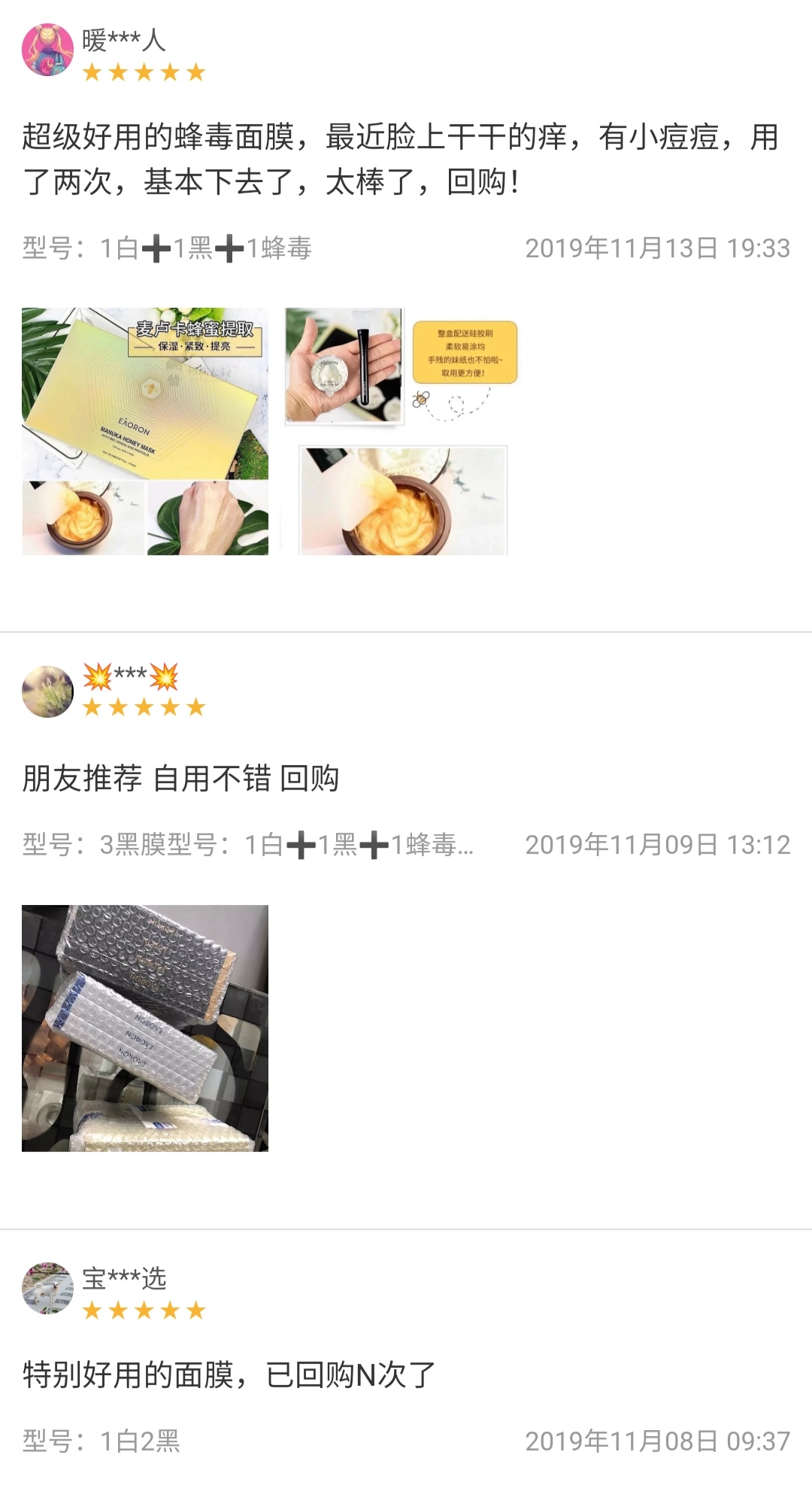Open reviewer 宝***选's avatar
This screenshot has height=1491, width=812.
point(48,1288)
